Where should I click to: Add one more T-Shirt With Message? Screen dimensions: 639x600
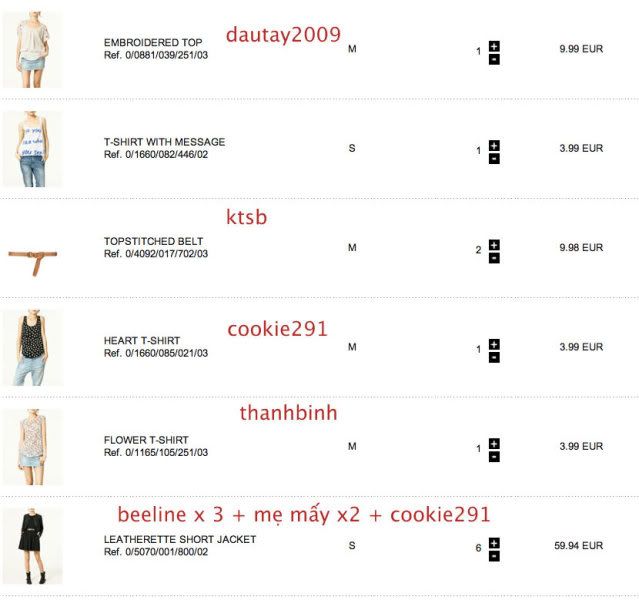[x=494, y=145]
